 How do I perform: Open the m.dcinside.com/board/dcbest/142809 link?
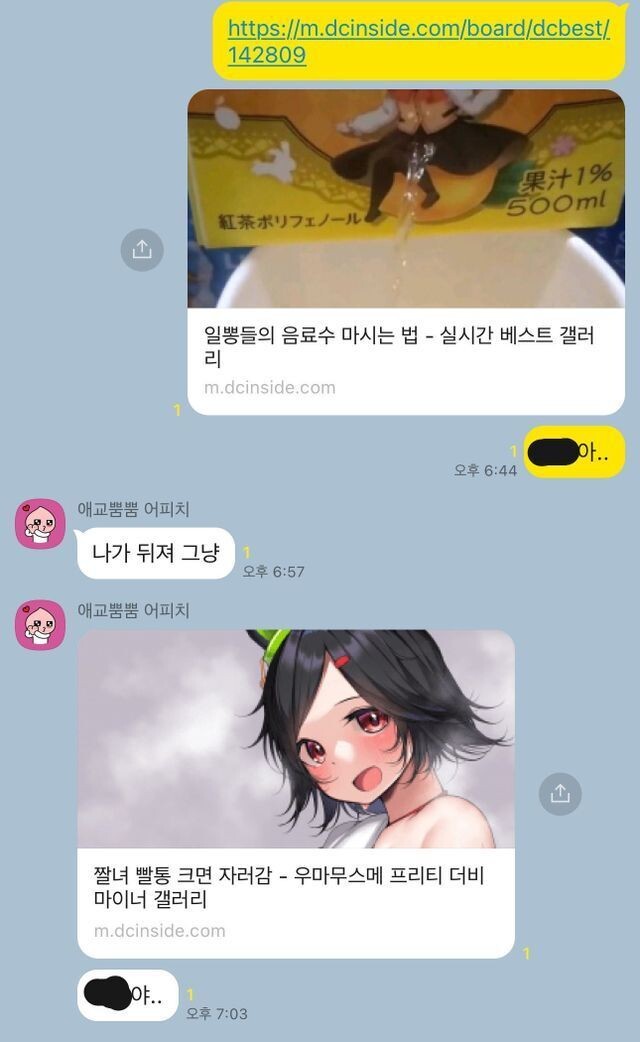[418, 41]
